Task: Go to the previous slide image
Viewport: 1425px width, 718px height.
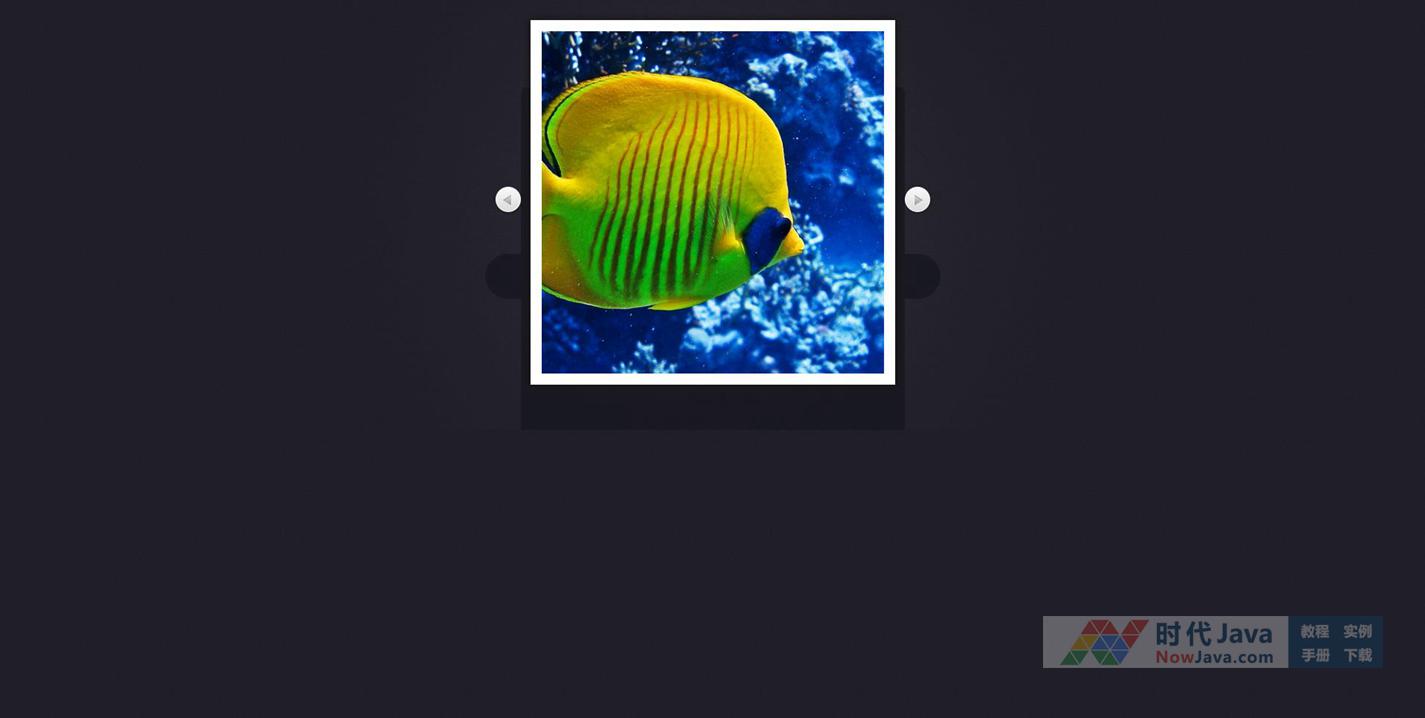Action: 508,200
